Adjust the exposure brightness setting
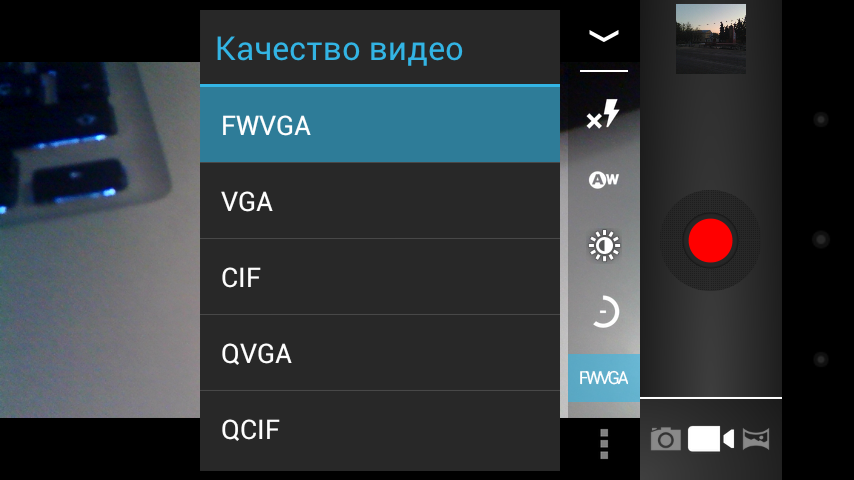This screenshot has height=480, width=854. click(603, 245)
